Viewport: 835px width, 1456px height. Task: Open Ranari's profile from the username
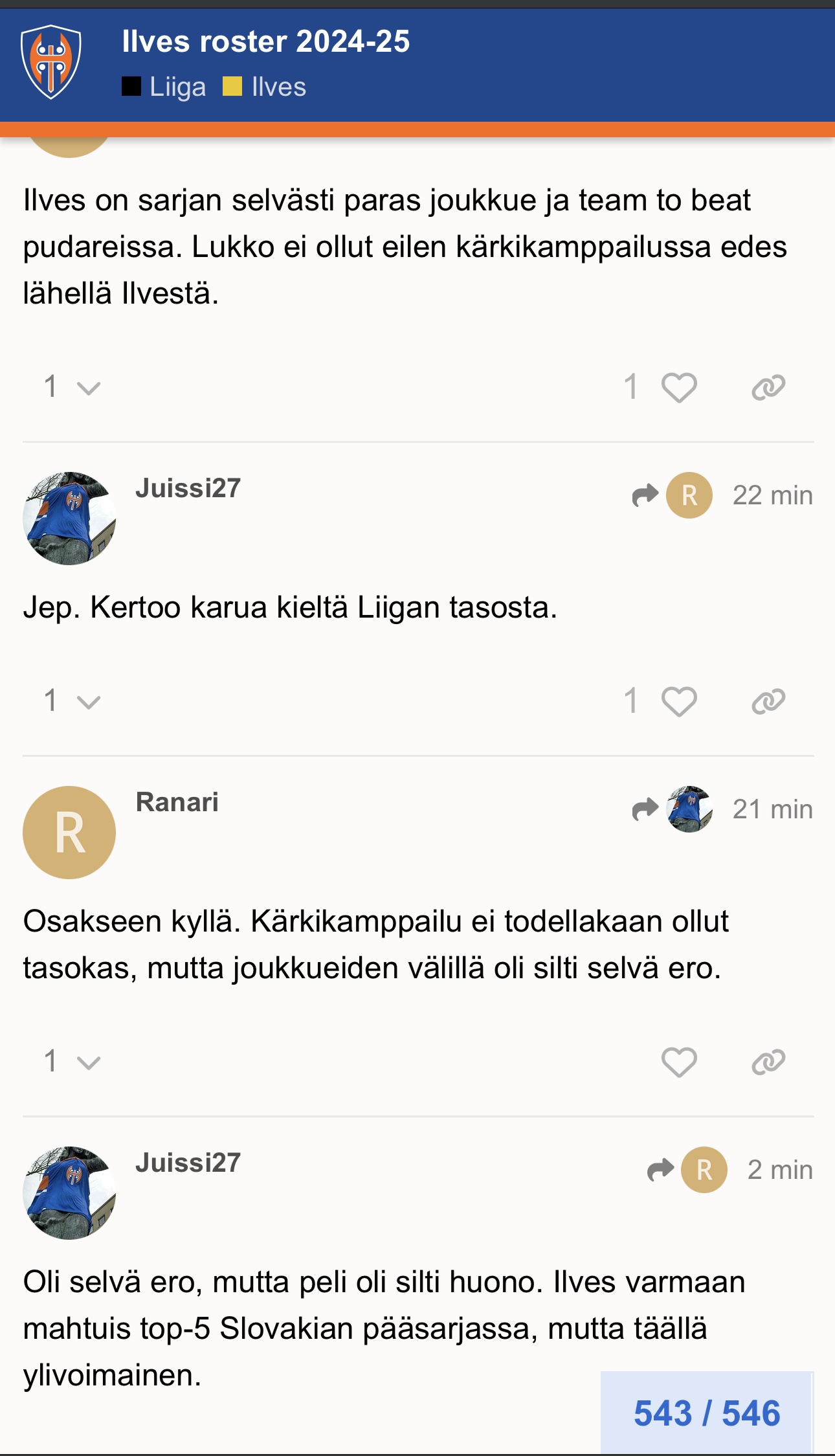point(177,802)
